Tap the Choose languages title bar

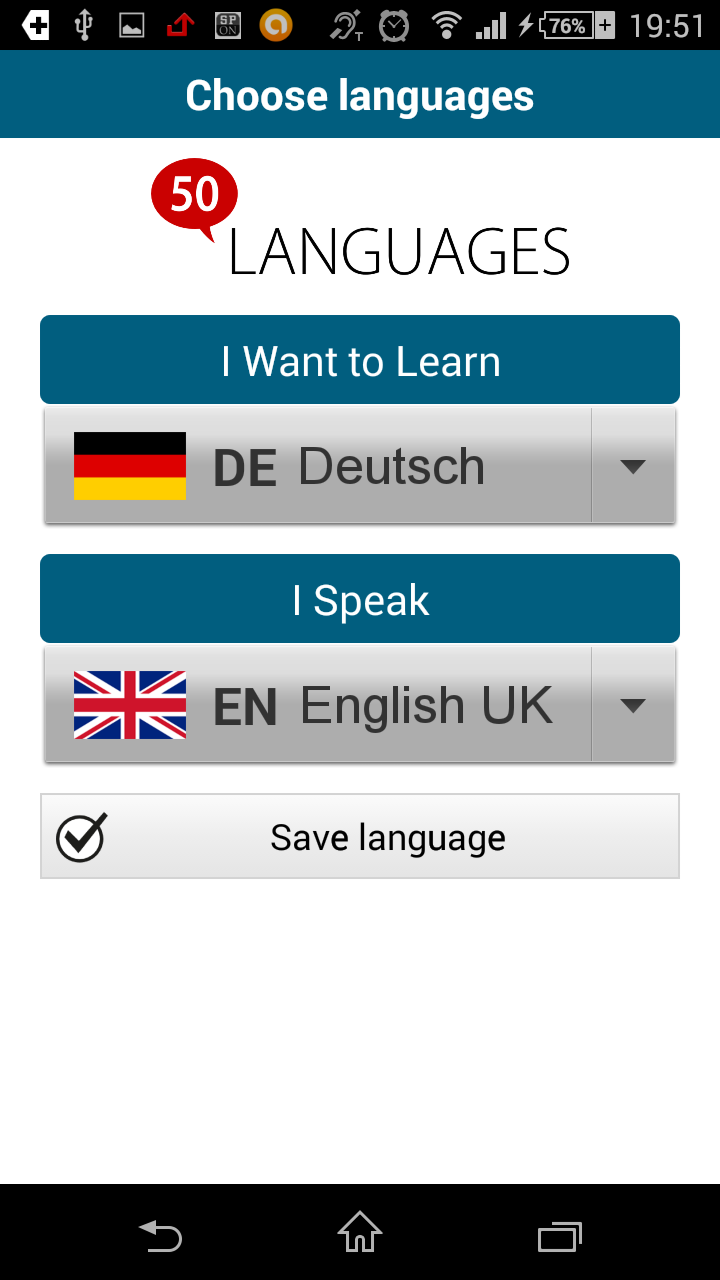pyautogui.click(x=360, y=95)
